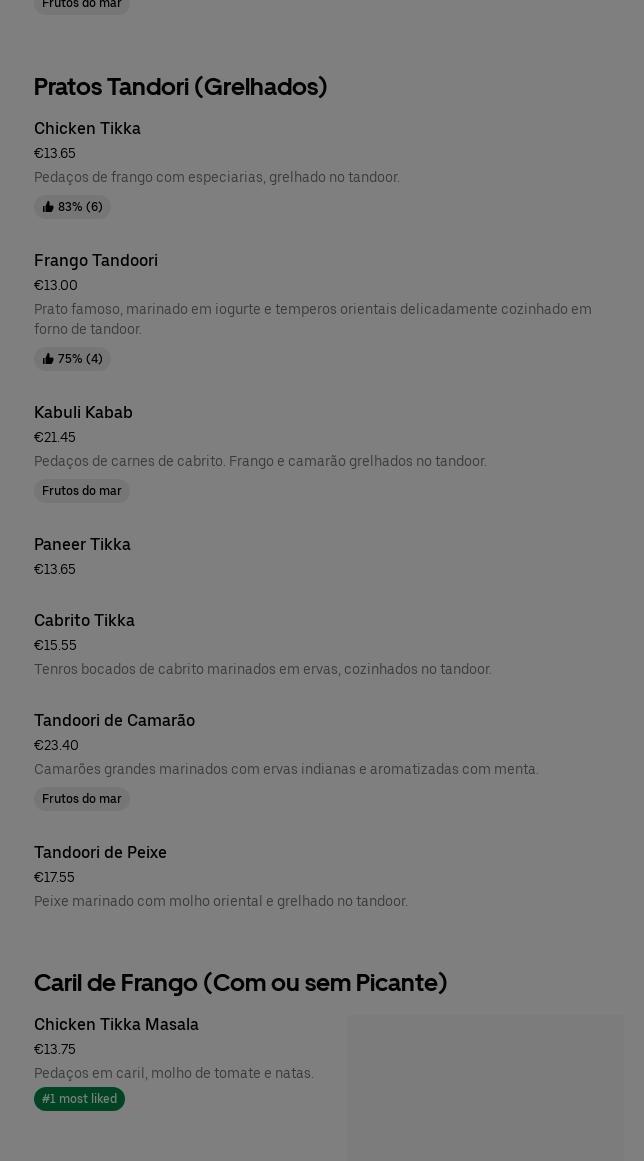This screenshot has width=644, height=1161.
Task: Open Cabrito Tikka item
Action: coord(84,621)
